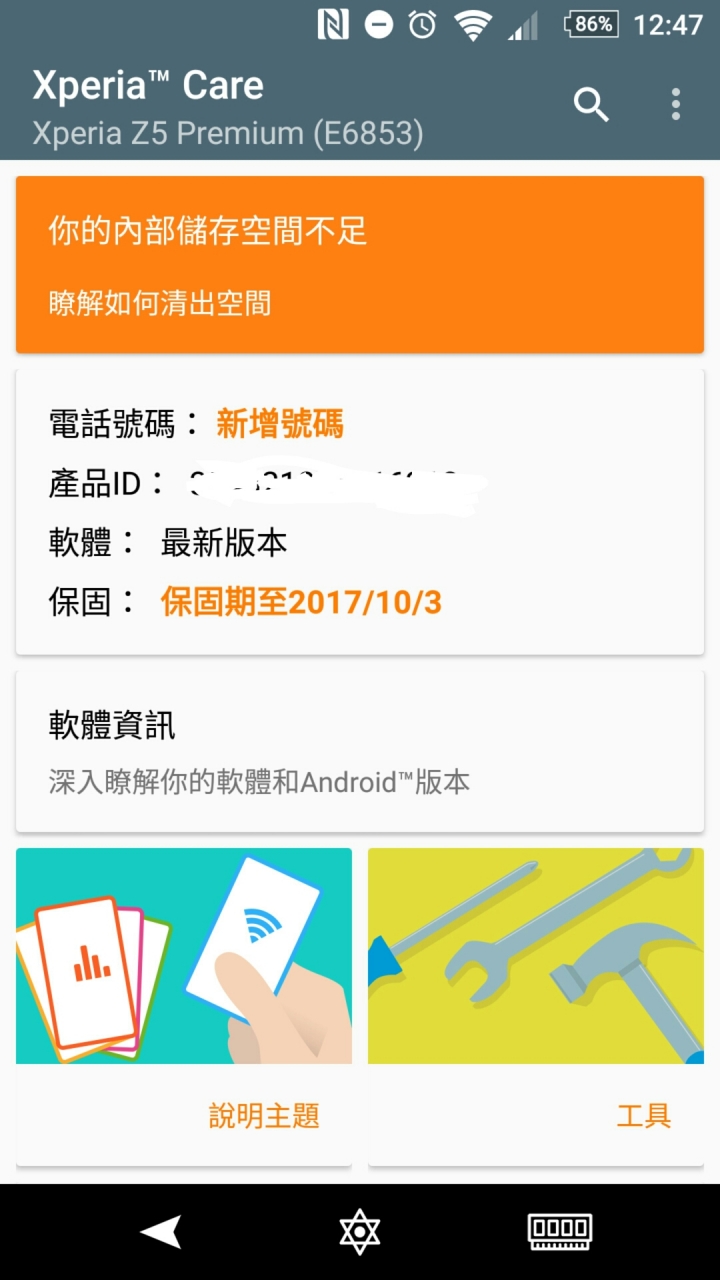This screenshot has height=1280, width=720.
Task: Tap 新增號碼 to add phone number
Action: pos(280,425)
